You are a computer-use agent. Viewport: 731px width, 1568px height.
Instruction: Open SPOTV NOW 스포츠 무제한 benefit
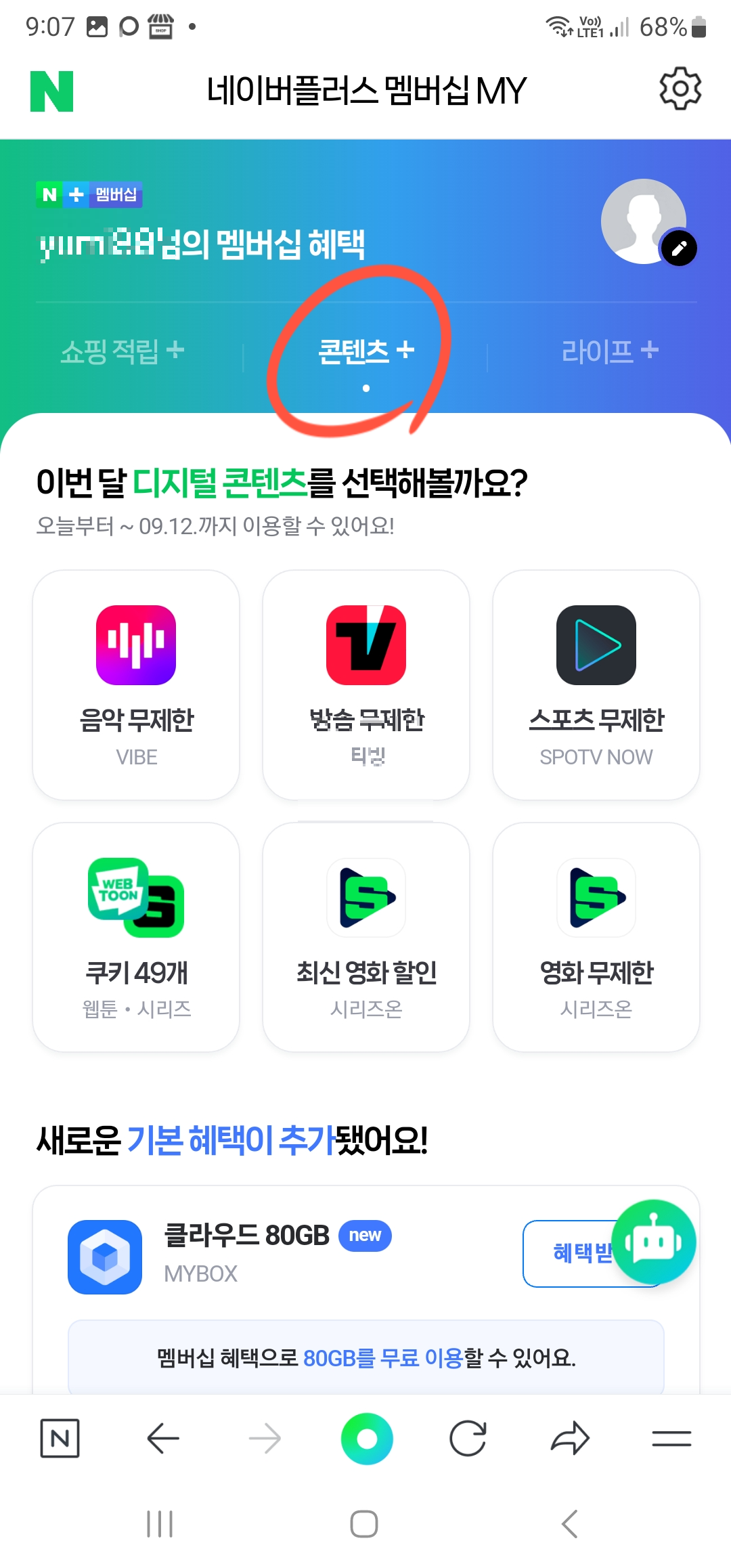596,684
